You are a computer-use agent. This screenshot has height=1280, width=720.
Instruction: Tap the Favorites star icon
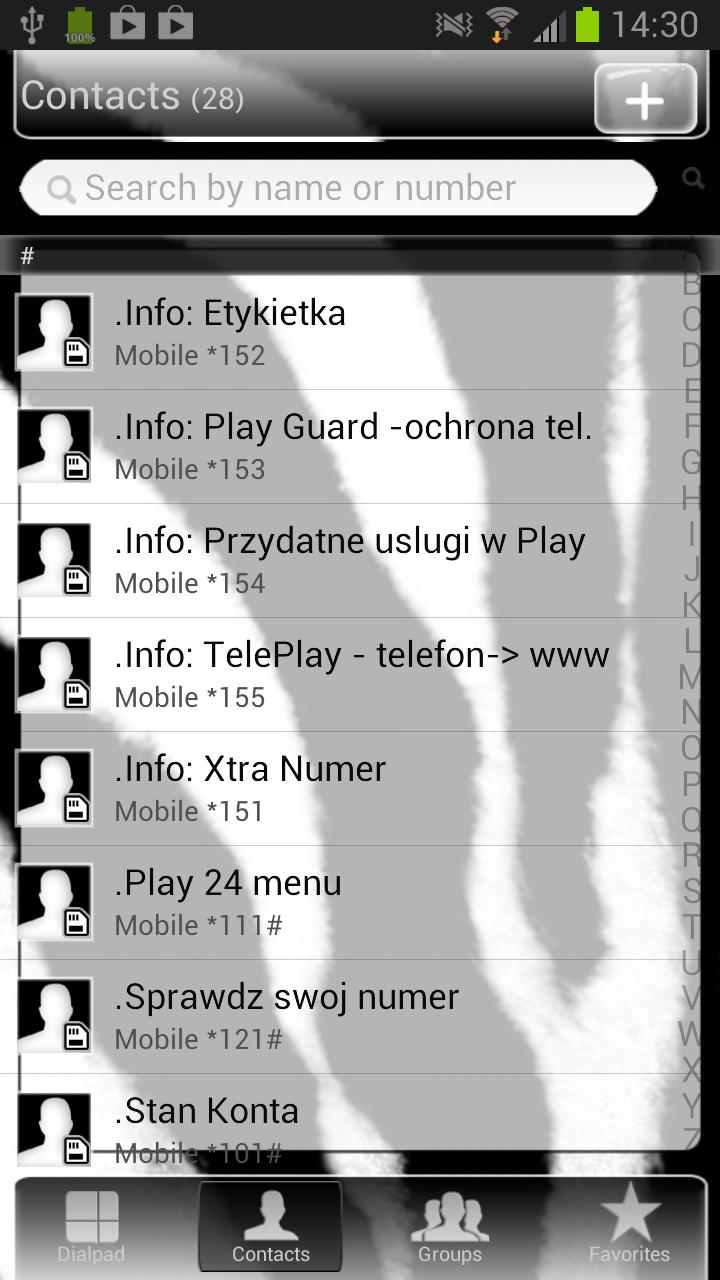(x=629, y=1213)
